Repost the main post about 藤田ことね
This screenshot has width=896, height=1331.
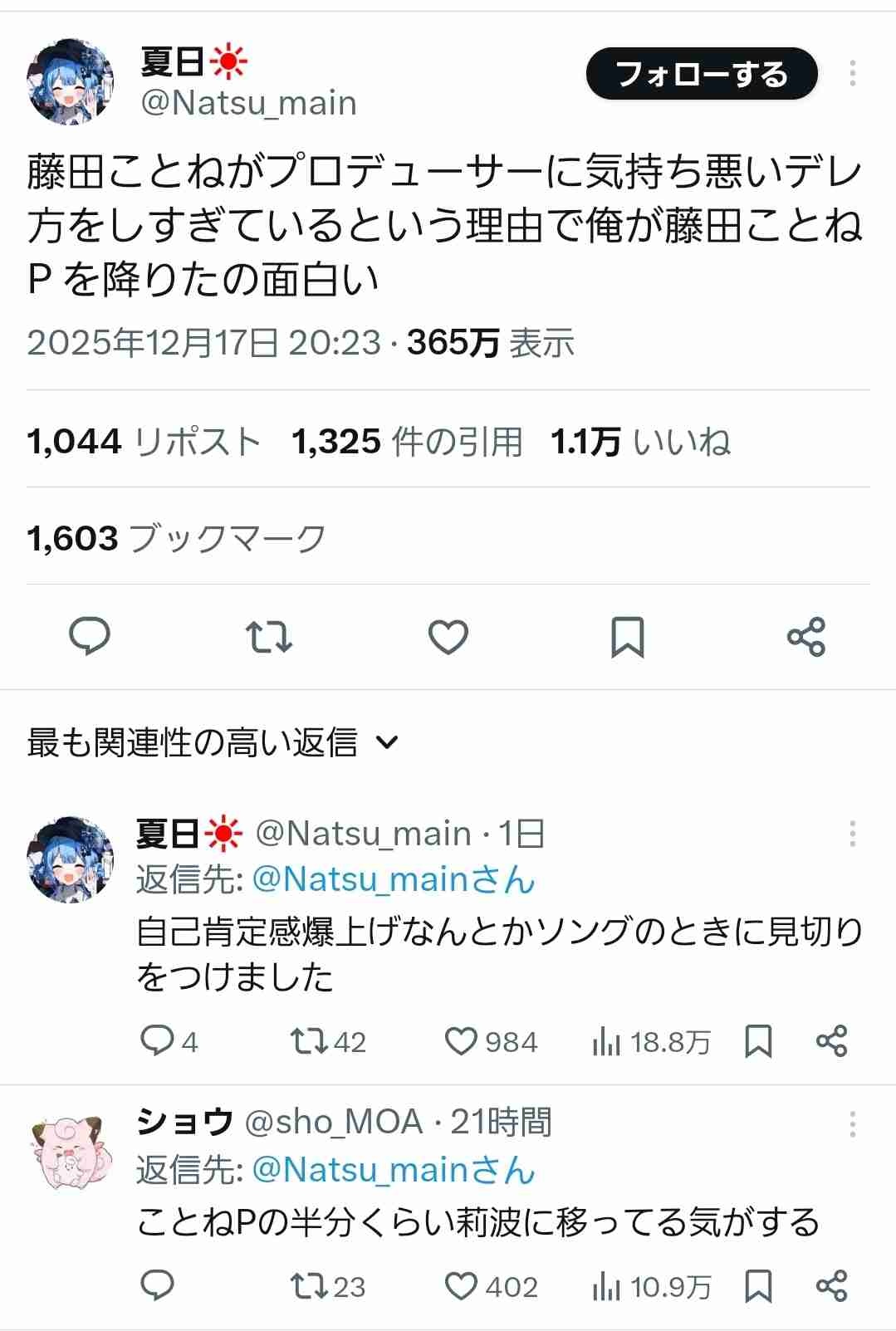[x=269, y=637]
